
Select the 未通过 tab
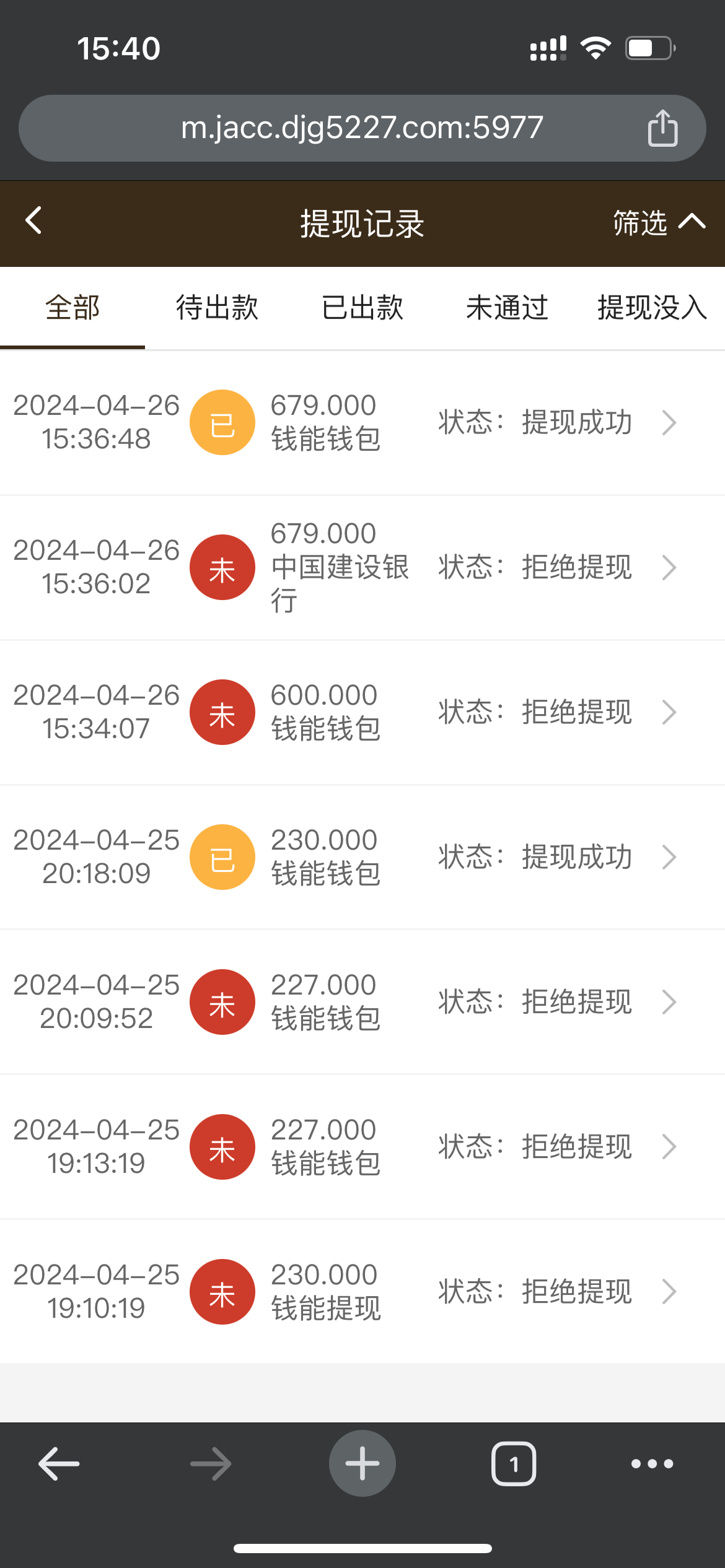pos(507,308)
